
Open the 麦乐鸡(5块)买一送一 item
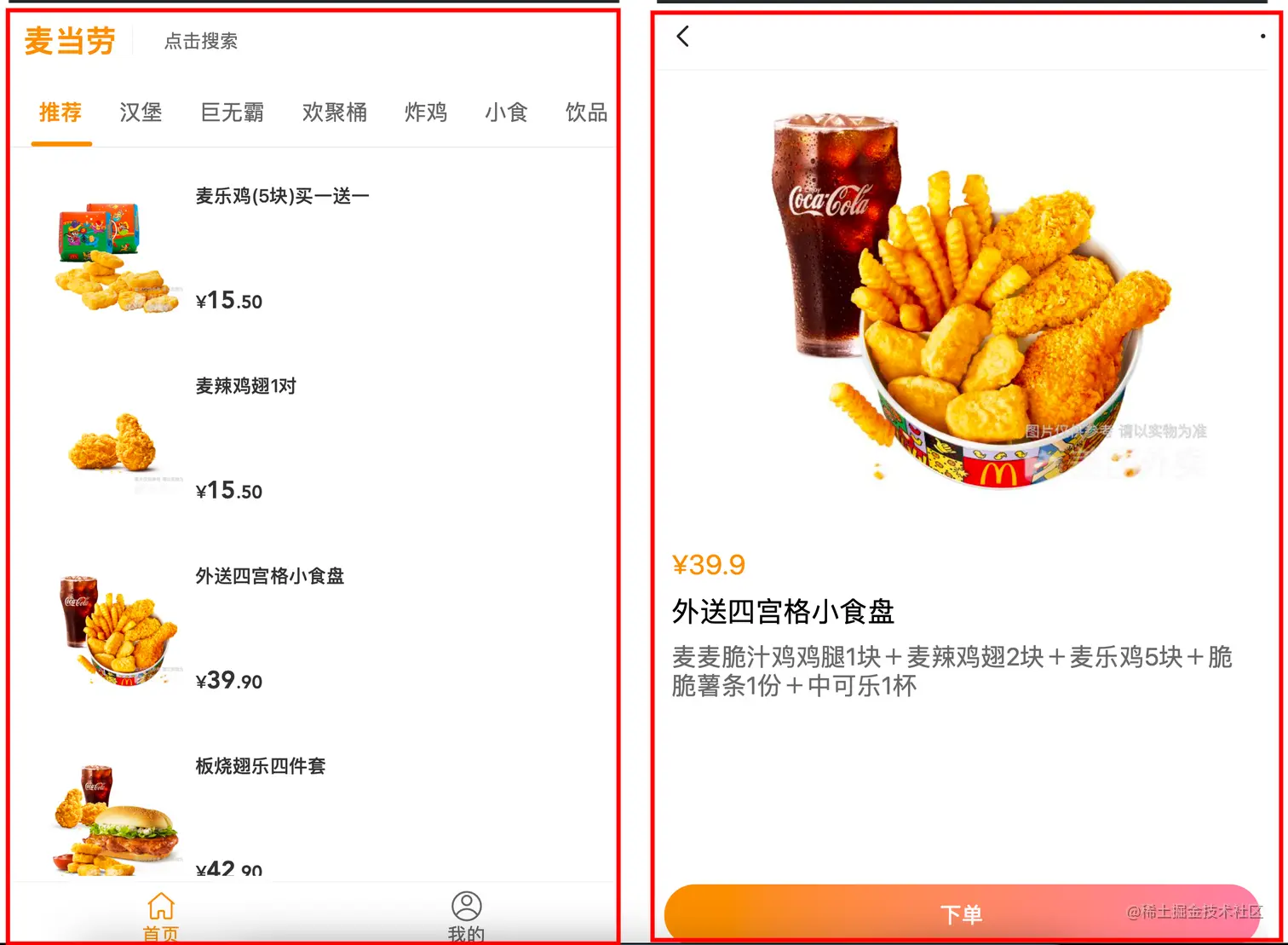[282, 197]
